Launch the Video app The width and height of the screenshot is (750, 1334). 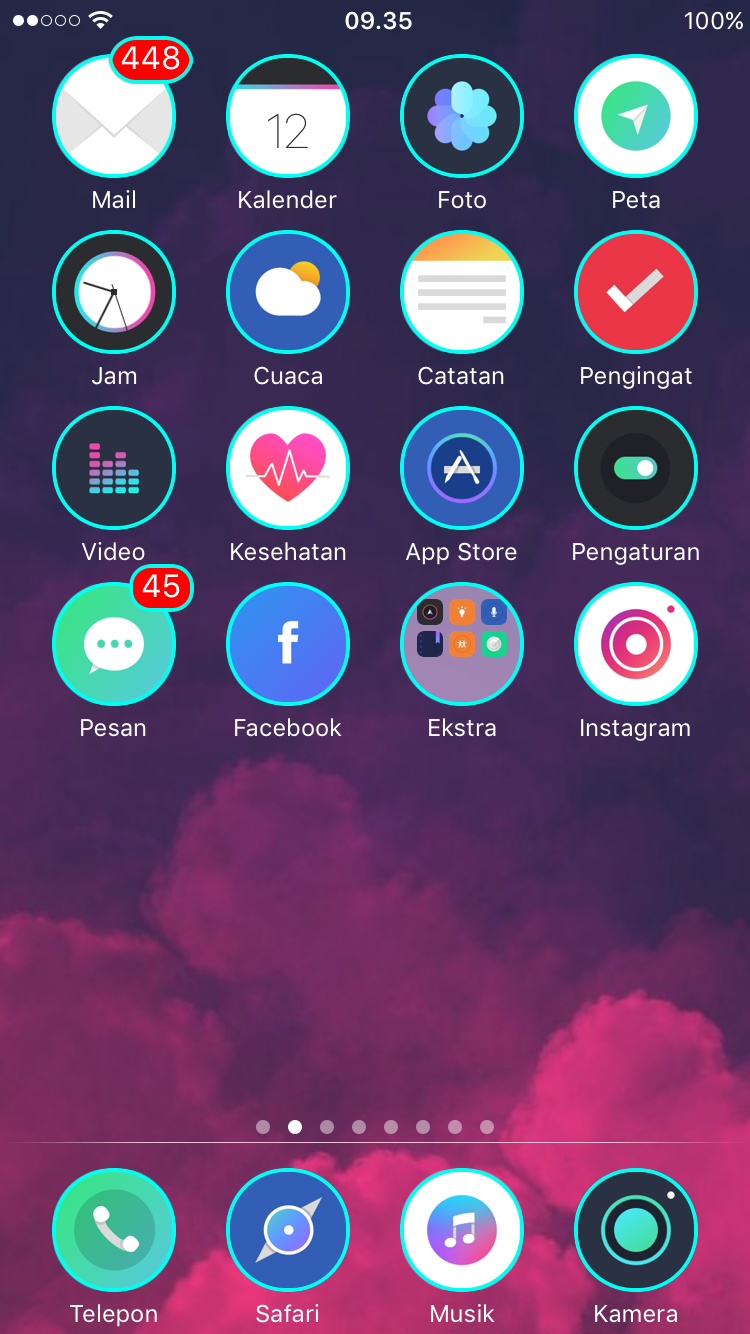114,468
